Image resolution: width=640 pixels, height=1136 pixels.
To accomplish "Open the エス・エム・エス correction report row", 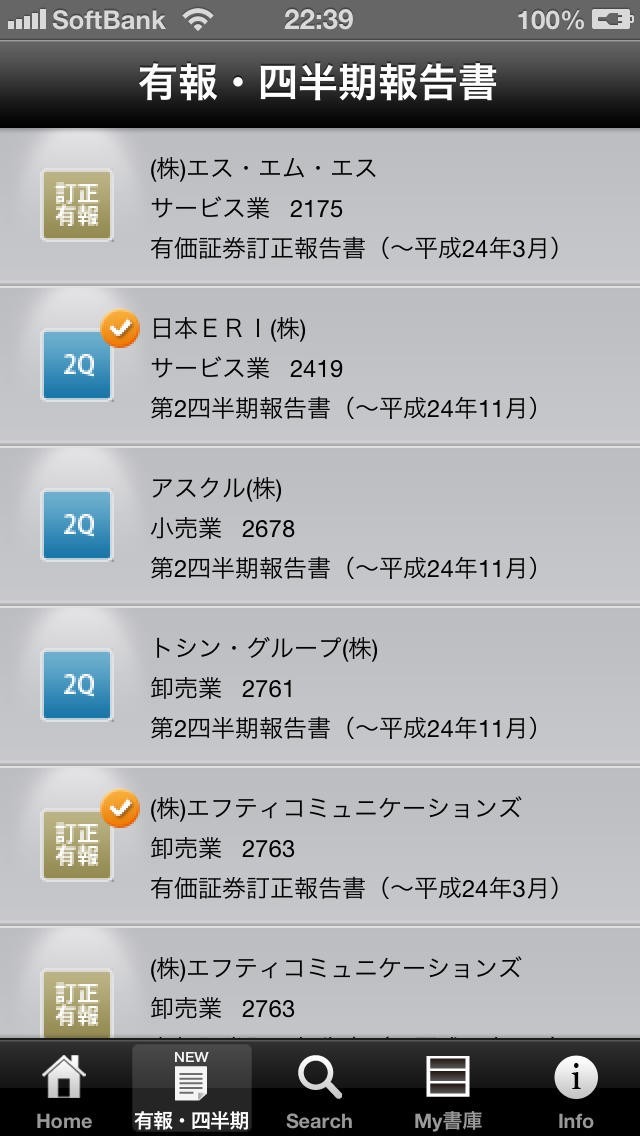I will (320, 207).
